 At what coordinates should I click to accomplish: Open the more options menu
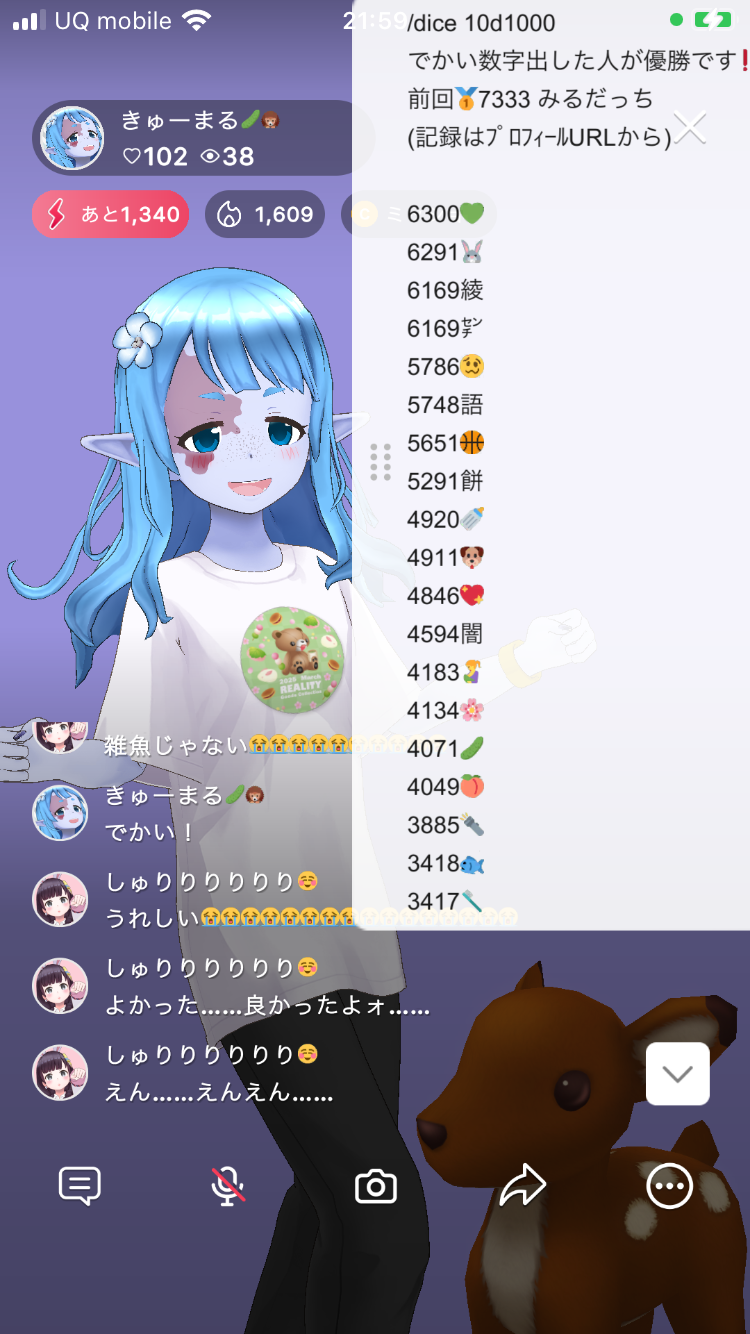point(669,1186)
